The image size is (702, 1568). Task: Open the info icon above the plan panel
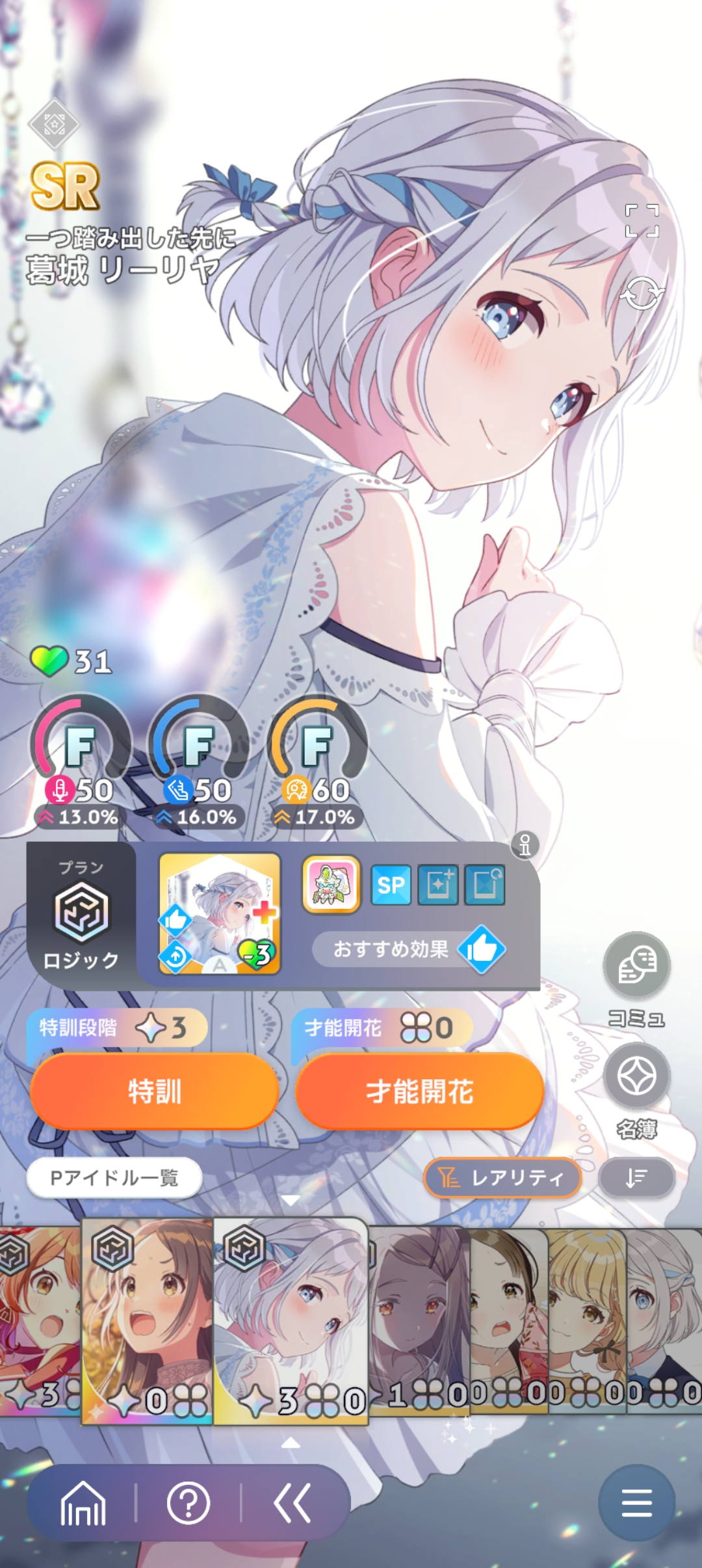click(x=525, y=845)
